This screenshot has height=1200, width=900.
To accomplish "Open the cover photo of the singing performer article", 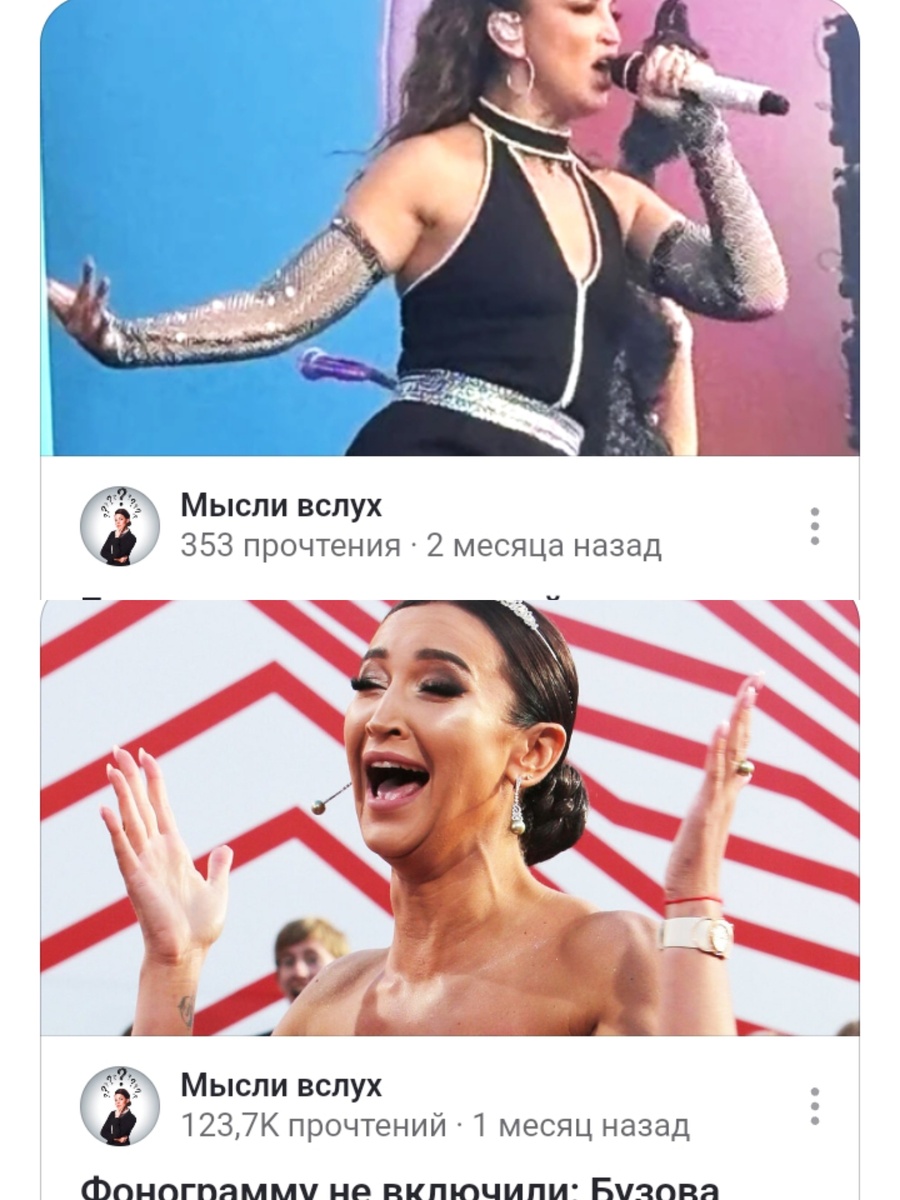I will point(450,230).
